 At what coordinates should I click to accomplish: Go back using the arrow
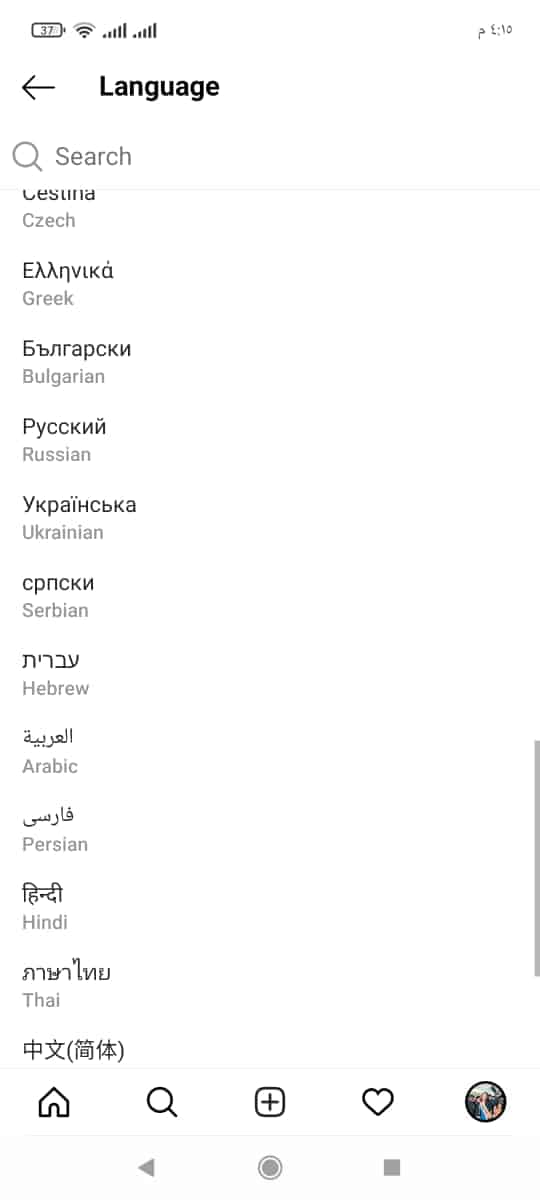click(x=38, y=87)
